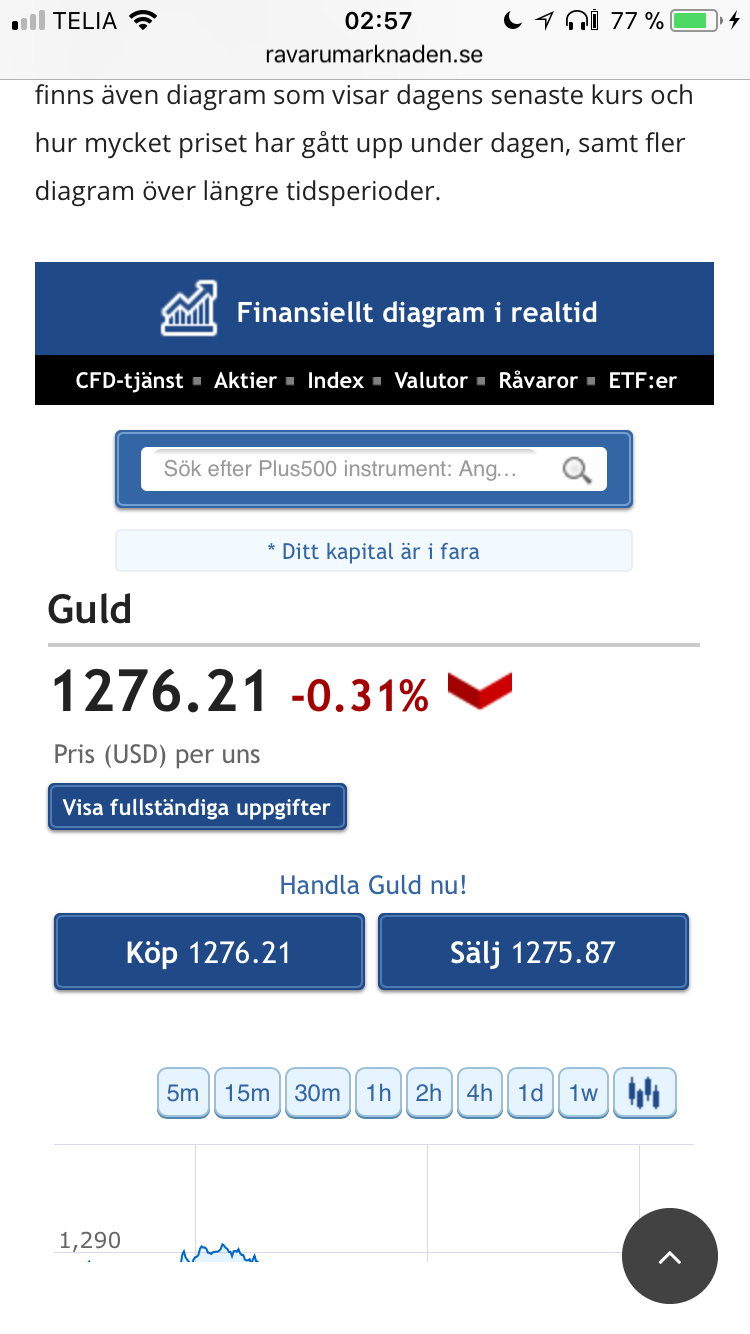Open the CFD-tjänst link
Image resolution: width=750 pixels, height=1334 pixels.
(x=129, y=381)
